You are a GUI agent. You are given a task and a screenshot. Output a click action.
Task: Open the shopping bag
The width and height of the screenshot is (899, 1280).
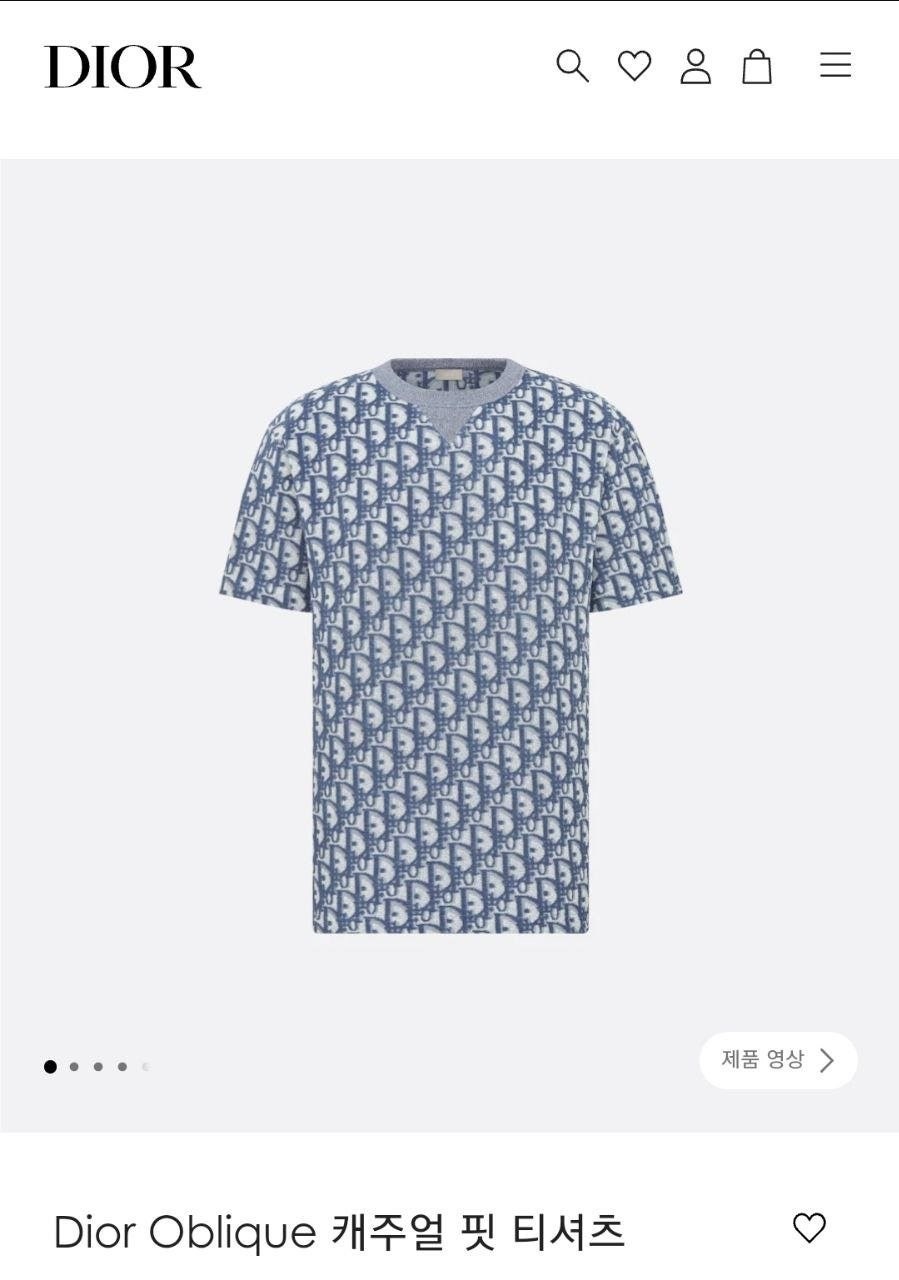point(757,67)
